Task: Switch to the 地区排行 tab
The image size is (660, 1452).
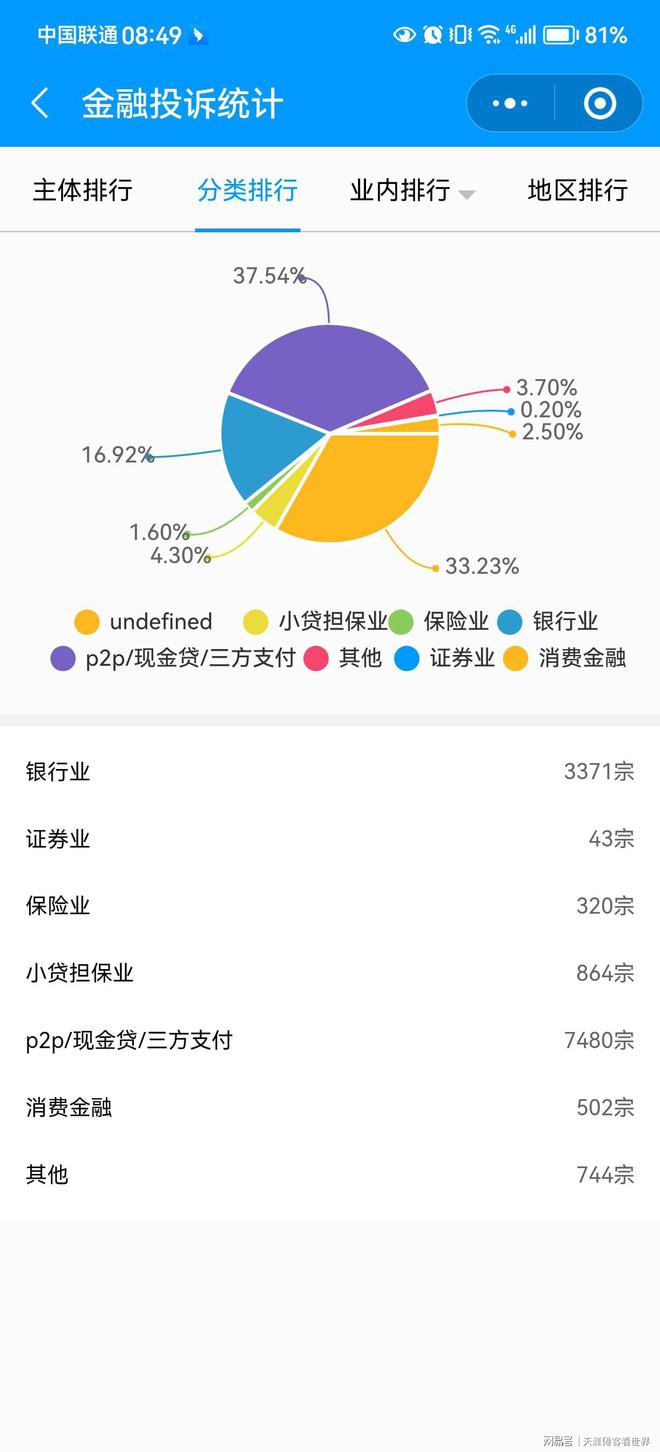Action: (x=577, y=190)
